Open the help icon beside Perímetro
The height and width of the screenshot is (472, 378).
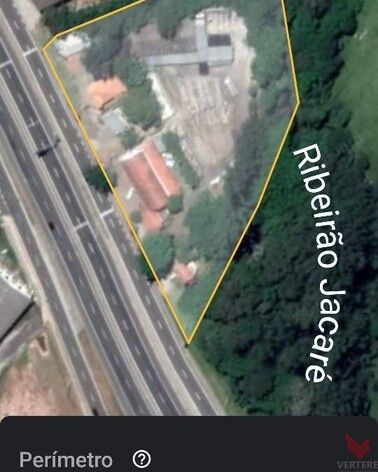[142, 460]
